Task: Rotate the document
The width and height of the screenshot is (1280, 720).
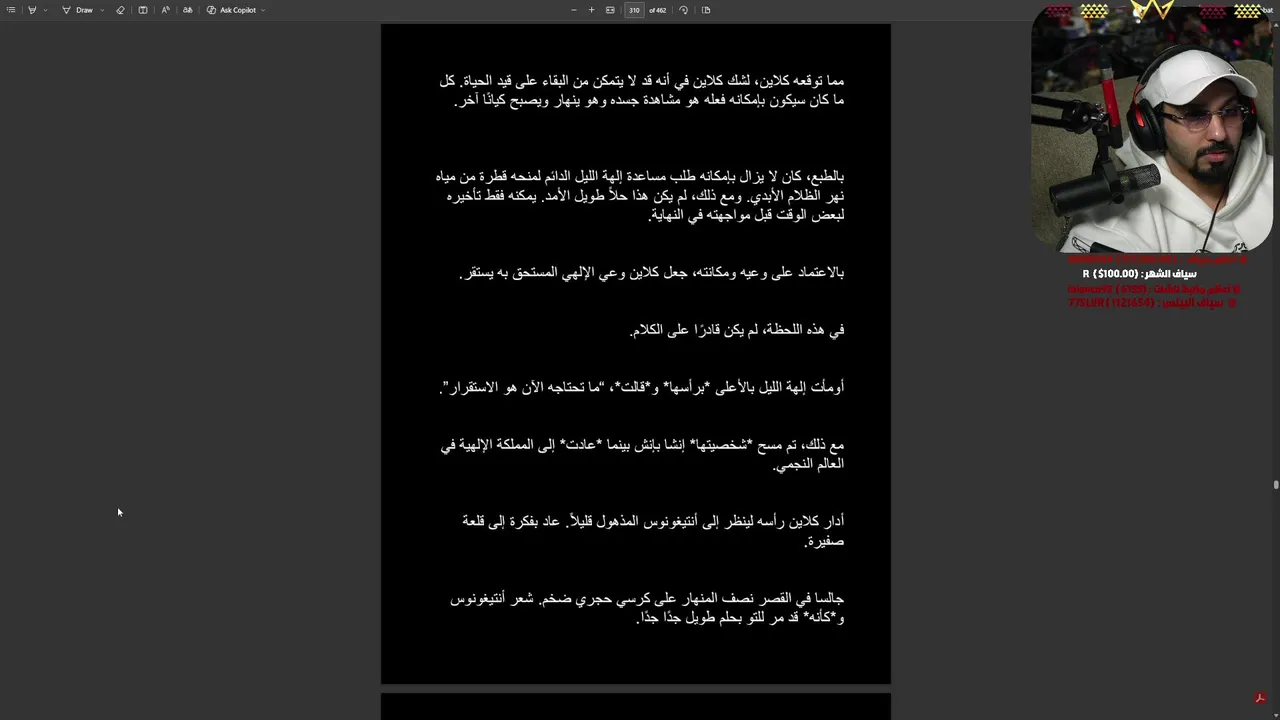Action: coord(683,10)
